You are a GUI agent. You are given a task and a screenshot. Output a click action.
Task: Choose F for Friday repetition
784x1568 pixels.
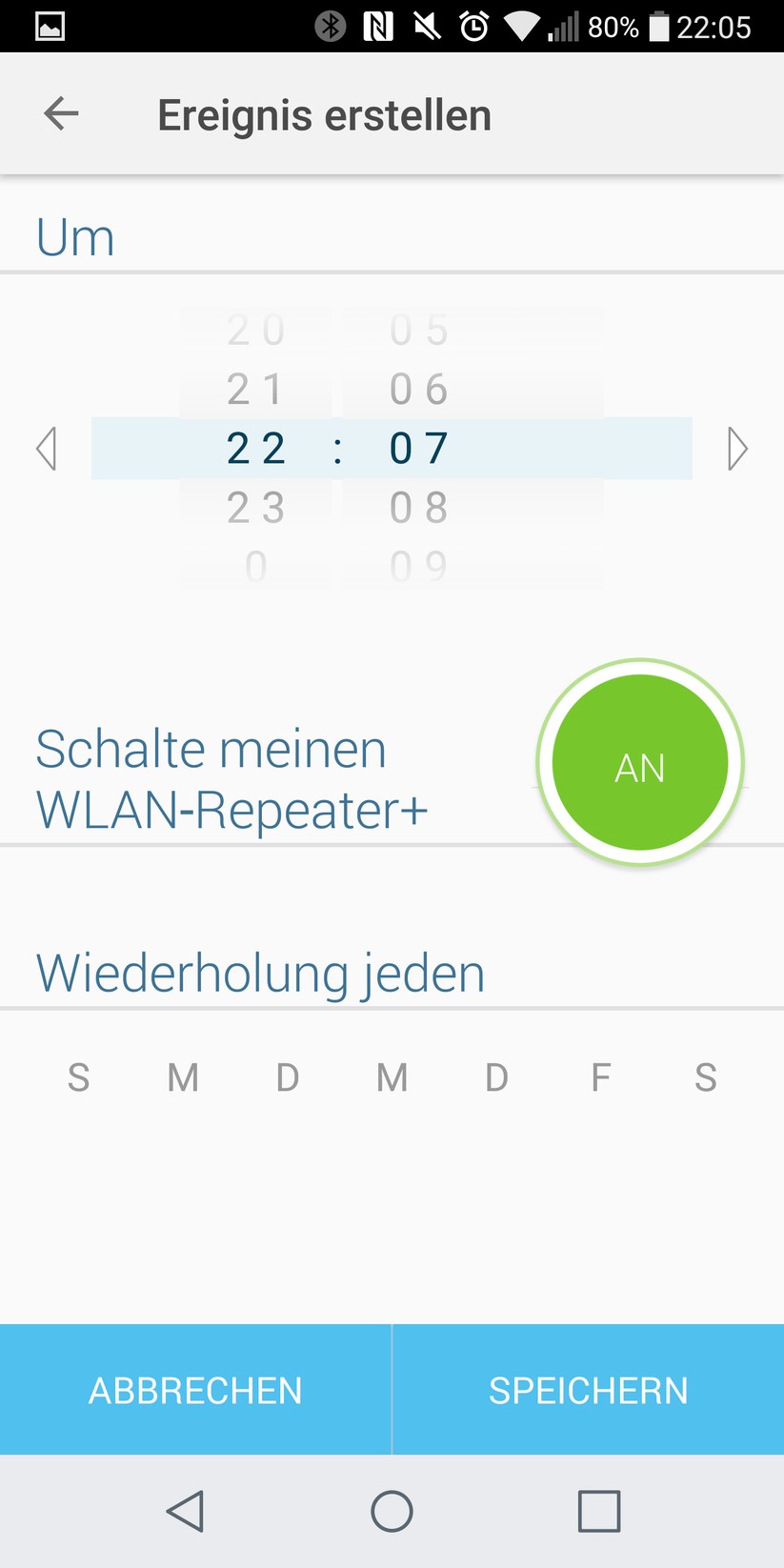600,1077
